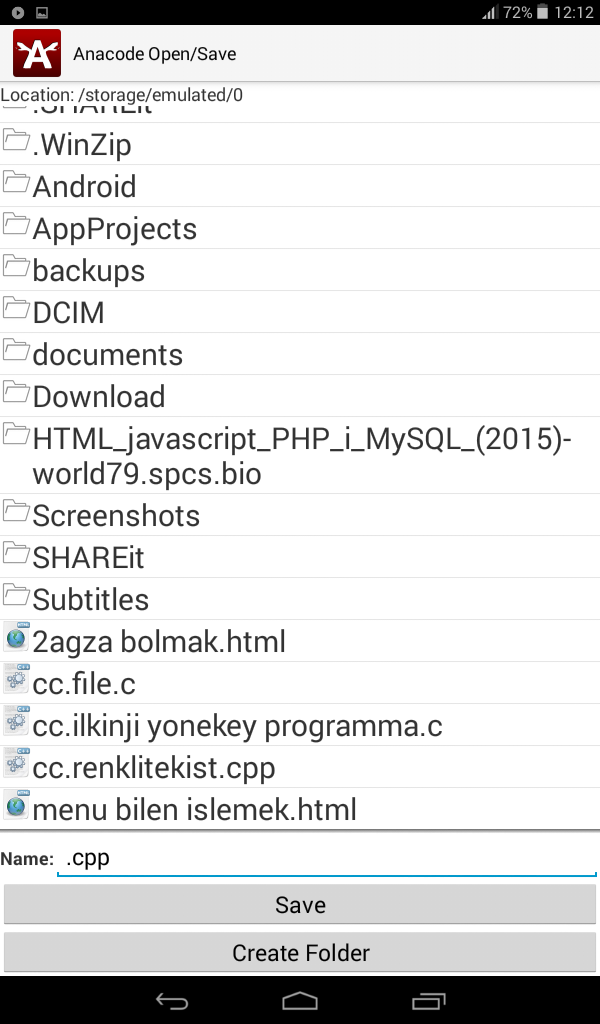Open the Android folder
Screen dimensions: 600x1024
(x=300, y=186)
